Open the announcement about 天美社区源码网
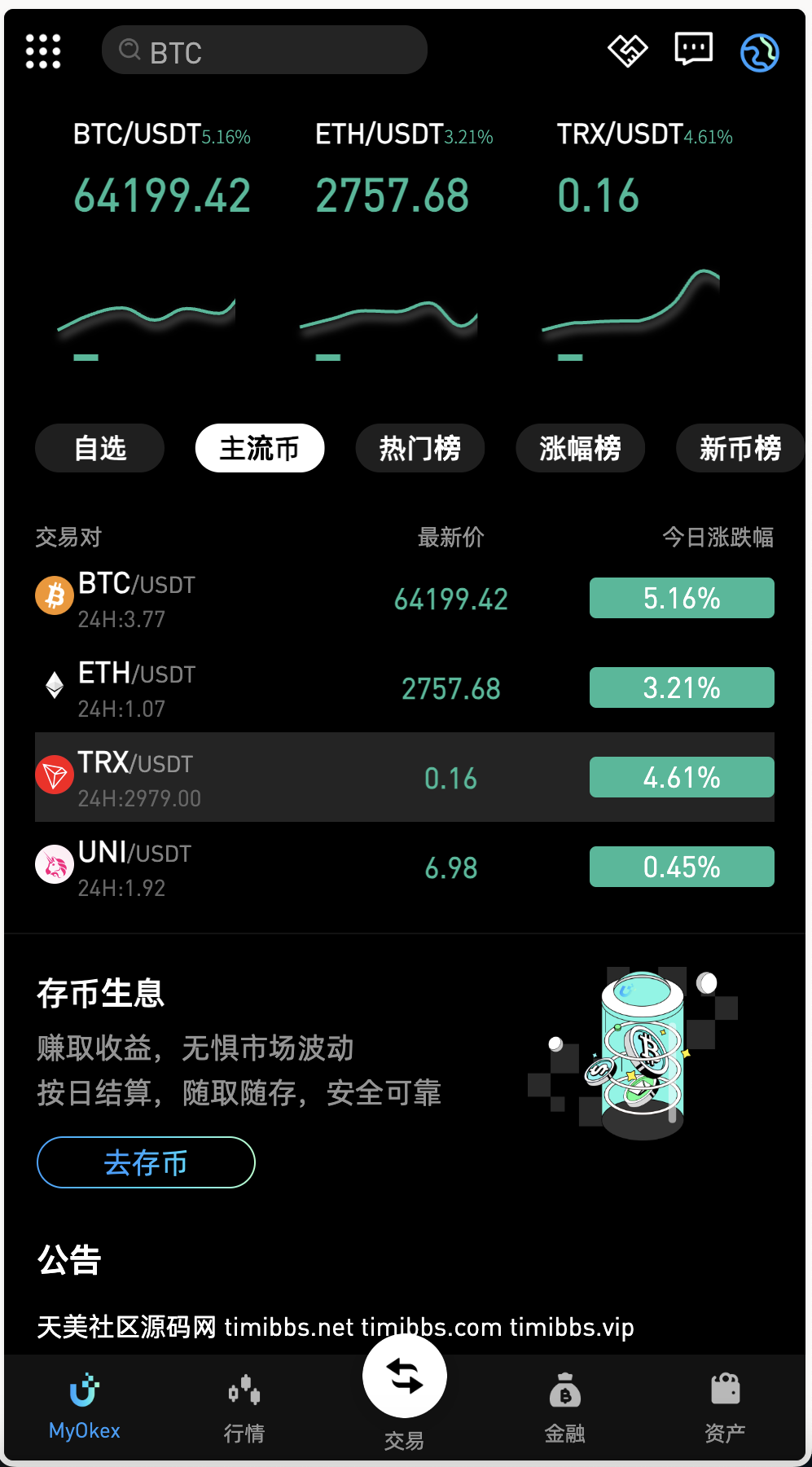 coord(336,1327)
